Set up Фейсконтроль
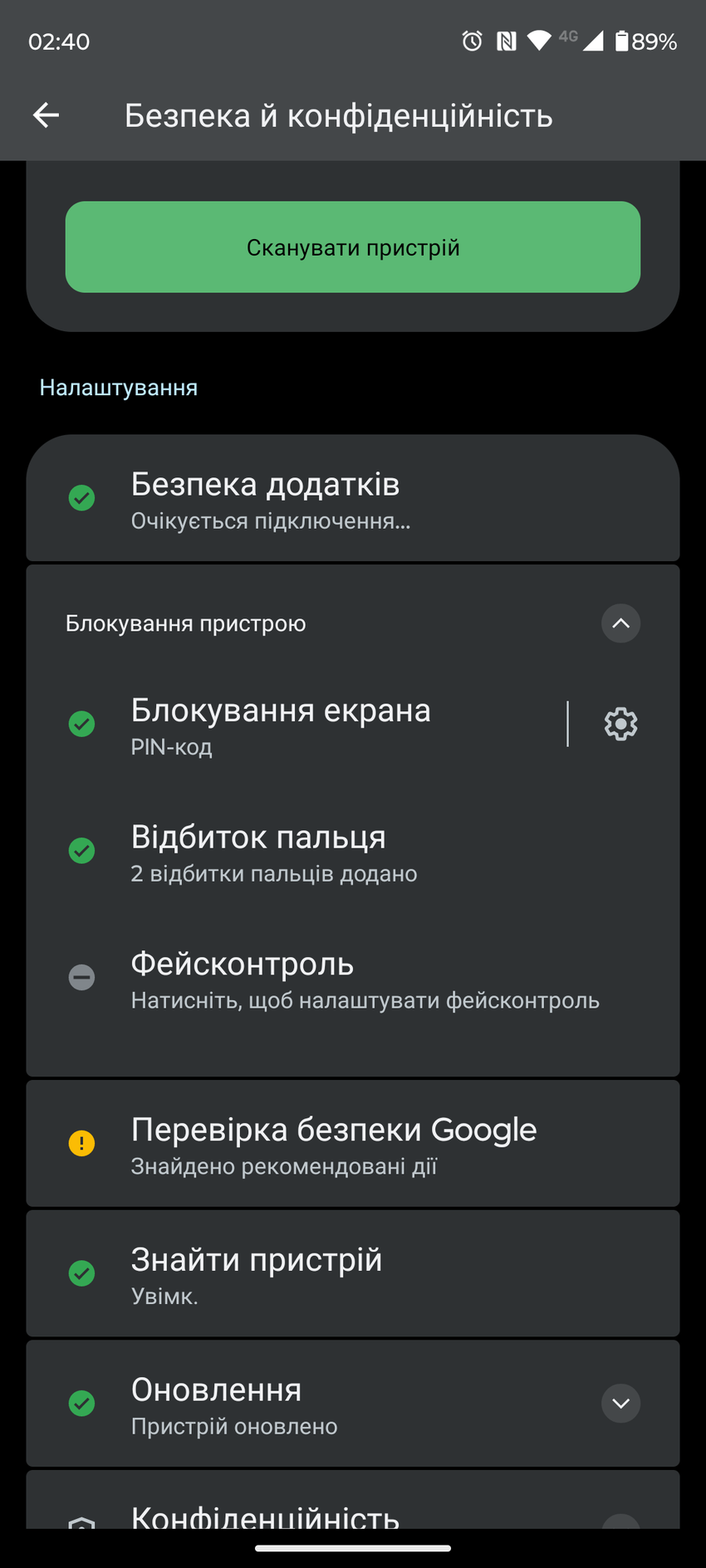 [352, 979]
